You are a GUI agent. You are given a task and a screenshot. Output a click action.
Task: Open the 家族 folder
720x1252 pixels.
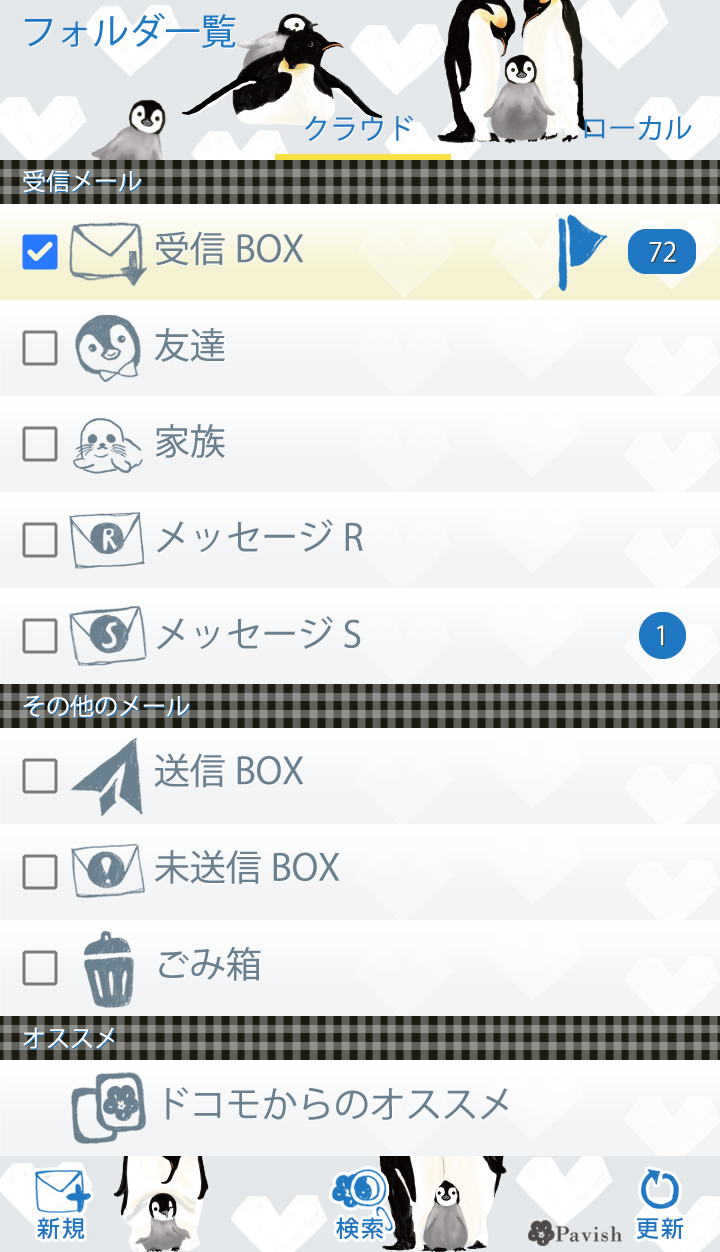point(190,443)
